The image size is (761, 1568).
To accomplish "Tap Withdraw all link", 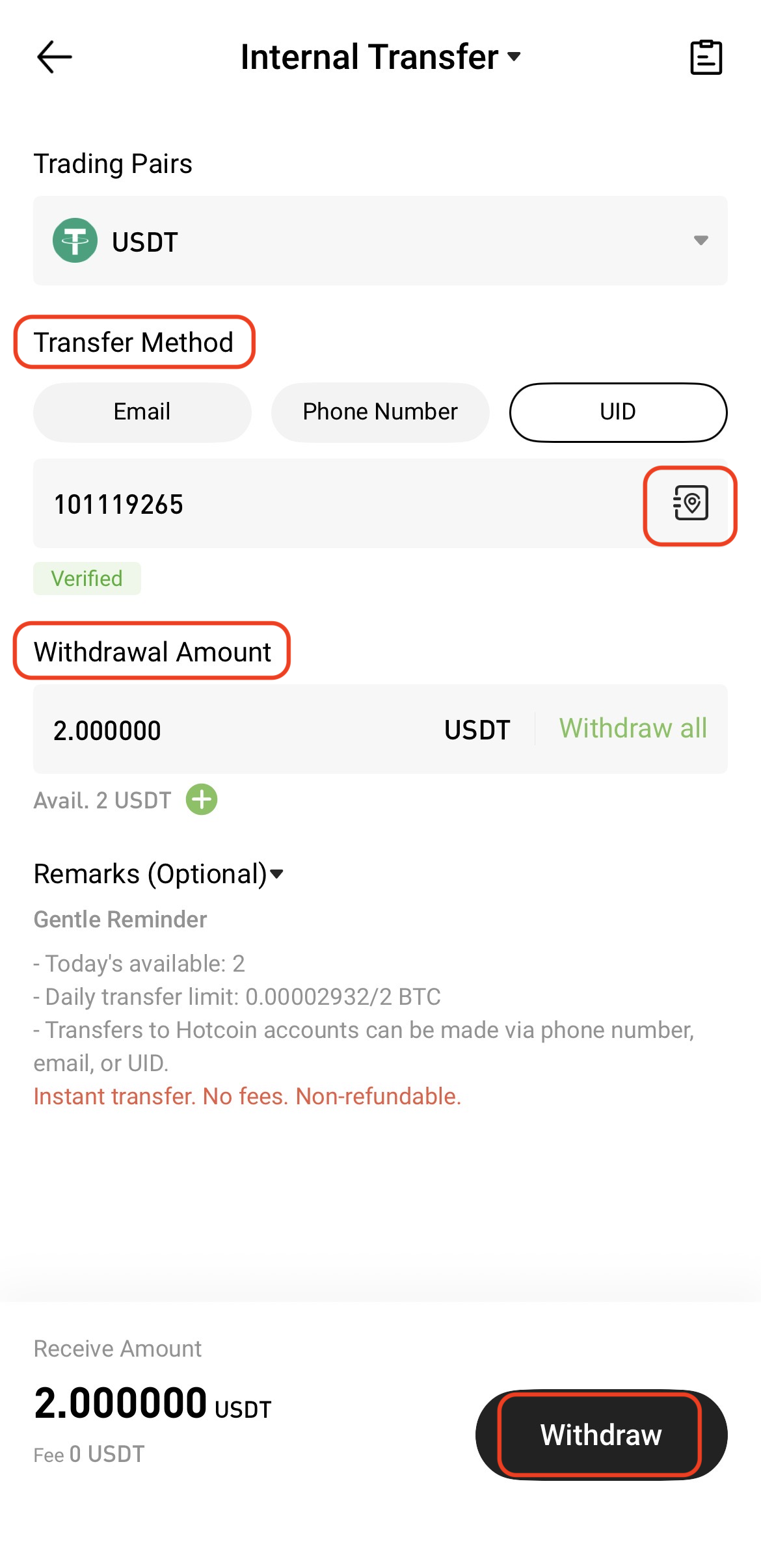I will coord(633,728).
